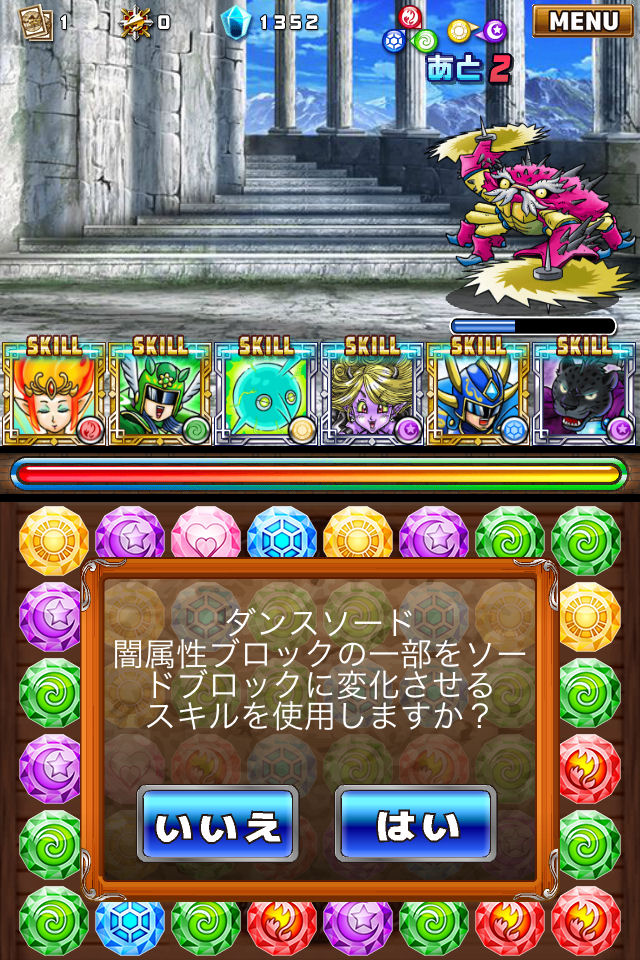Open the MENU button
640x960 pixels.
(583, 19)
